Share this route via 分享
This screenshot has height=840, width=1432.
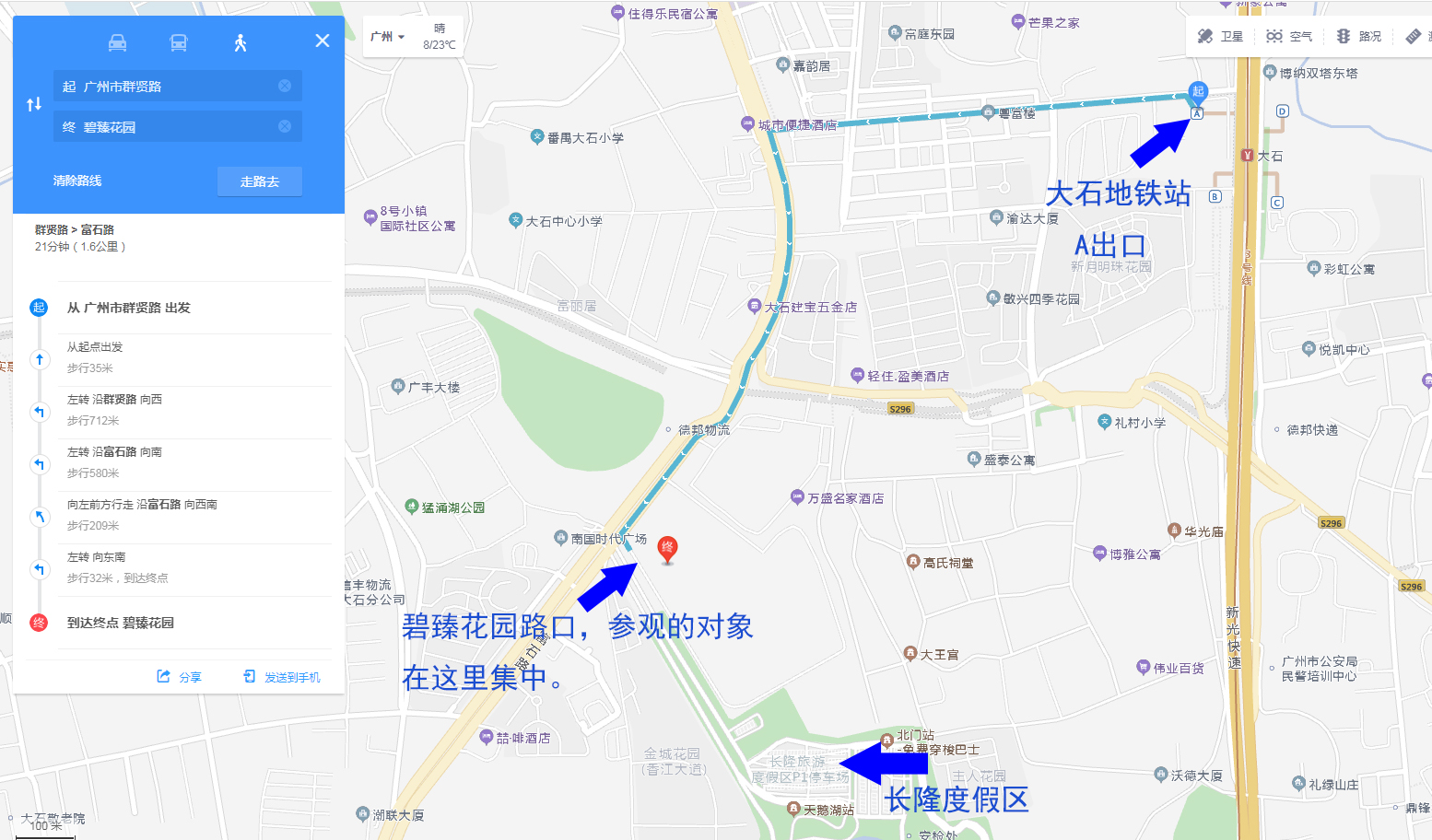180,677
